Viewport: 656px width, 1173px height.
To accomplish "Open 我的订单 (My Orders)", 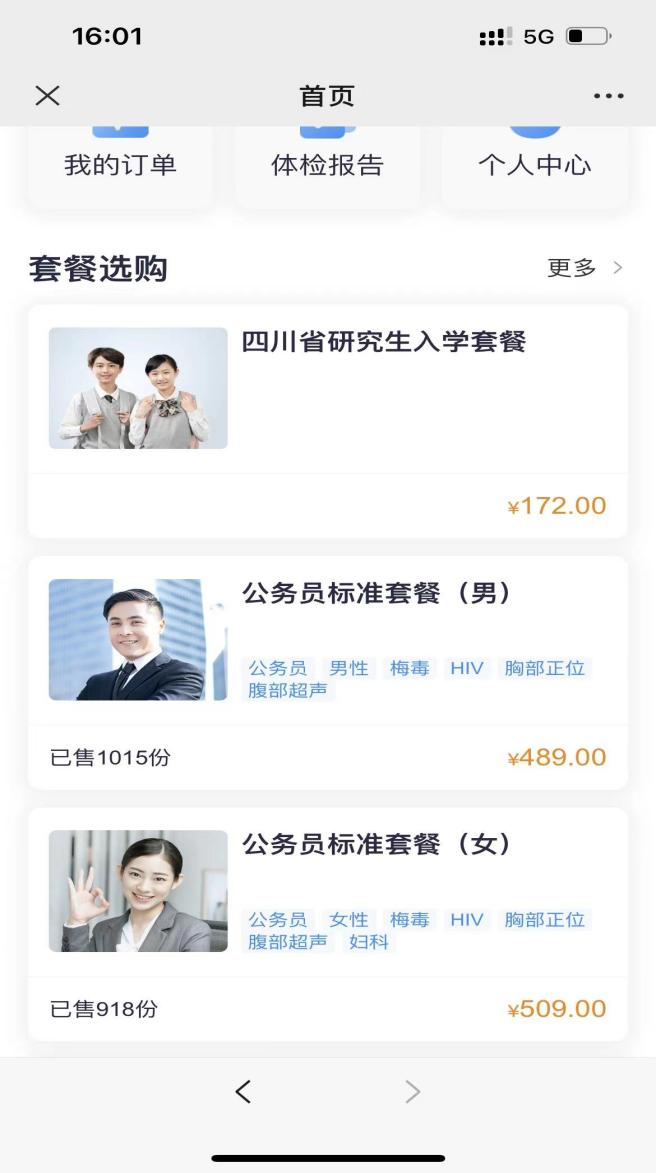I will click(x=120, y=164).
